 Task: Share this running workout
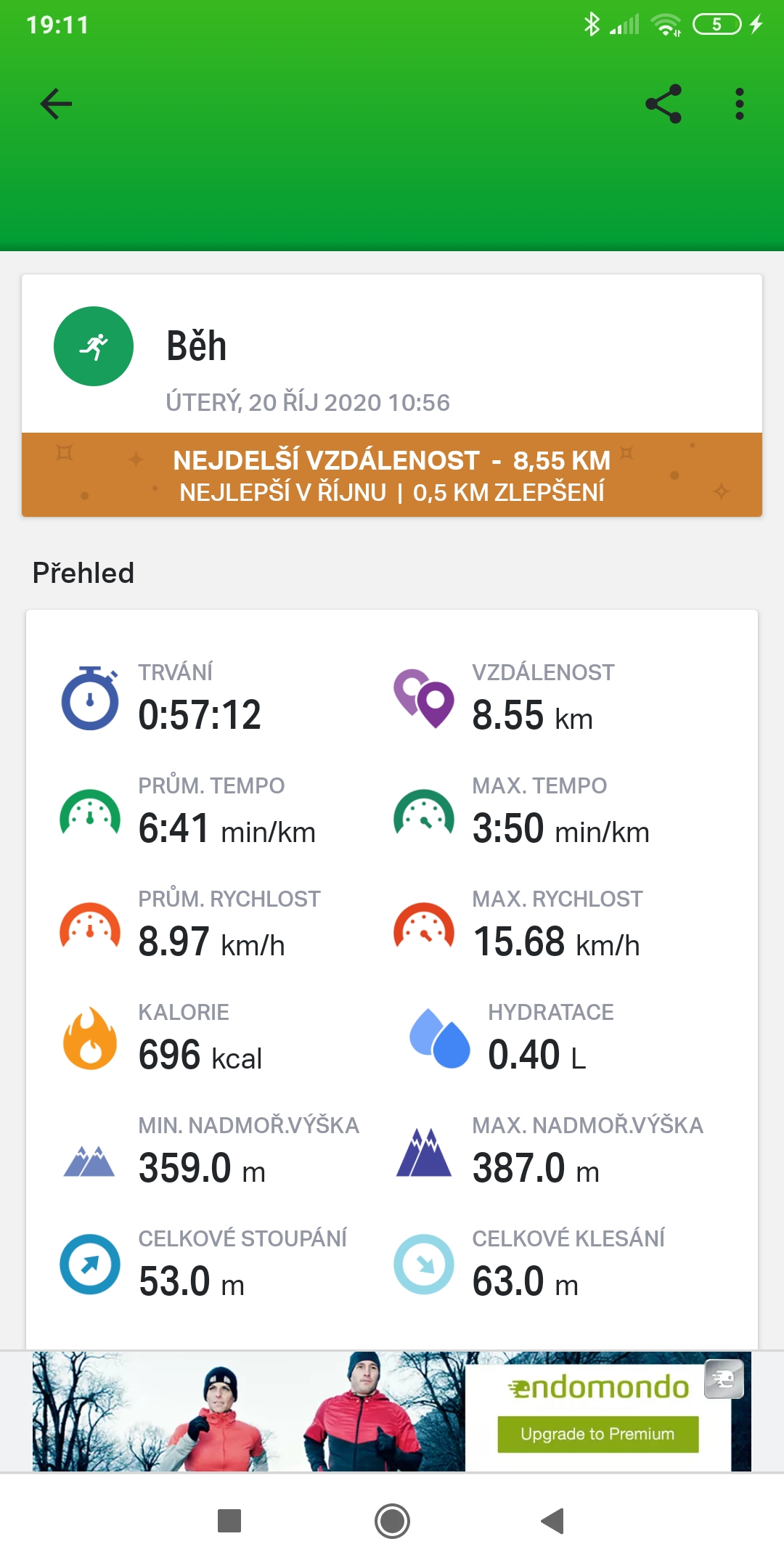663,104
